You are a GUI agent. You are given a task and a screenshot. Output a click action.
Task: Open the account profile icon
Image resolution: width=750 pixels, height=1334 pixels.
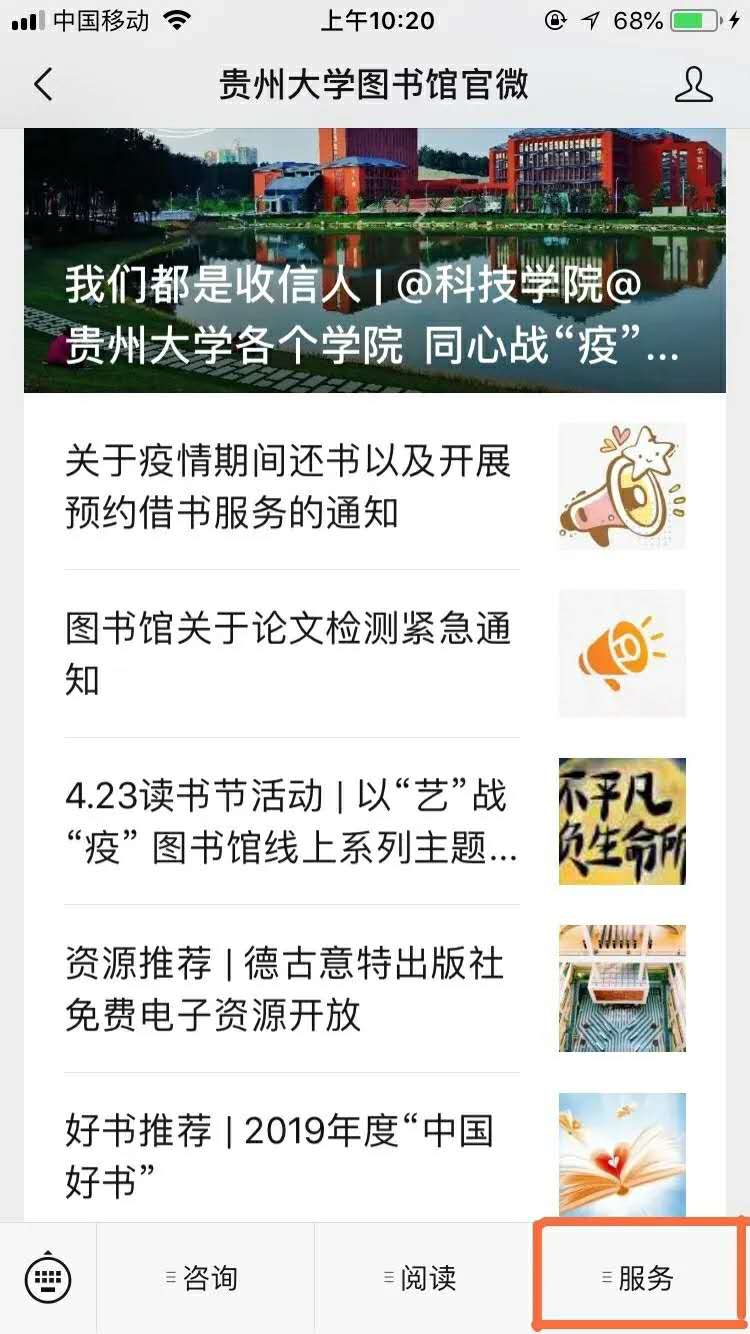coord(693,85)
